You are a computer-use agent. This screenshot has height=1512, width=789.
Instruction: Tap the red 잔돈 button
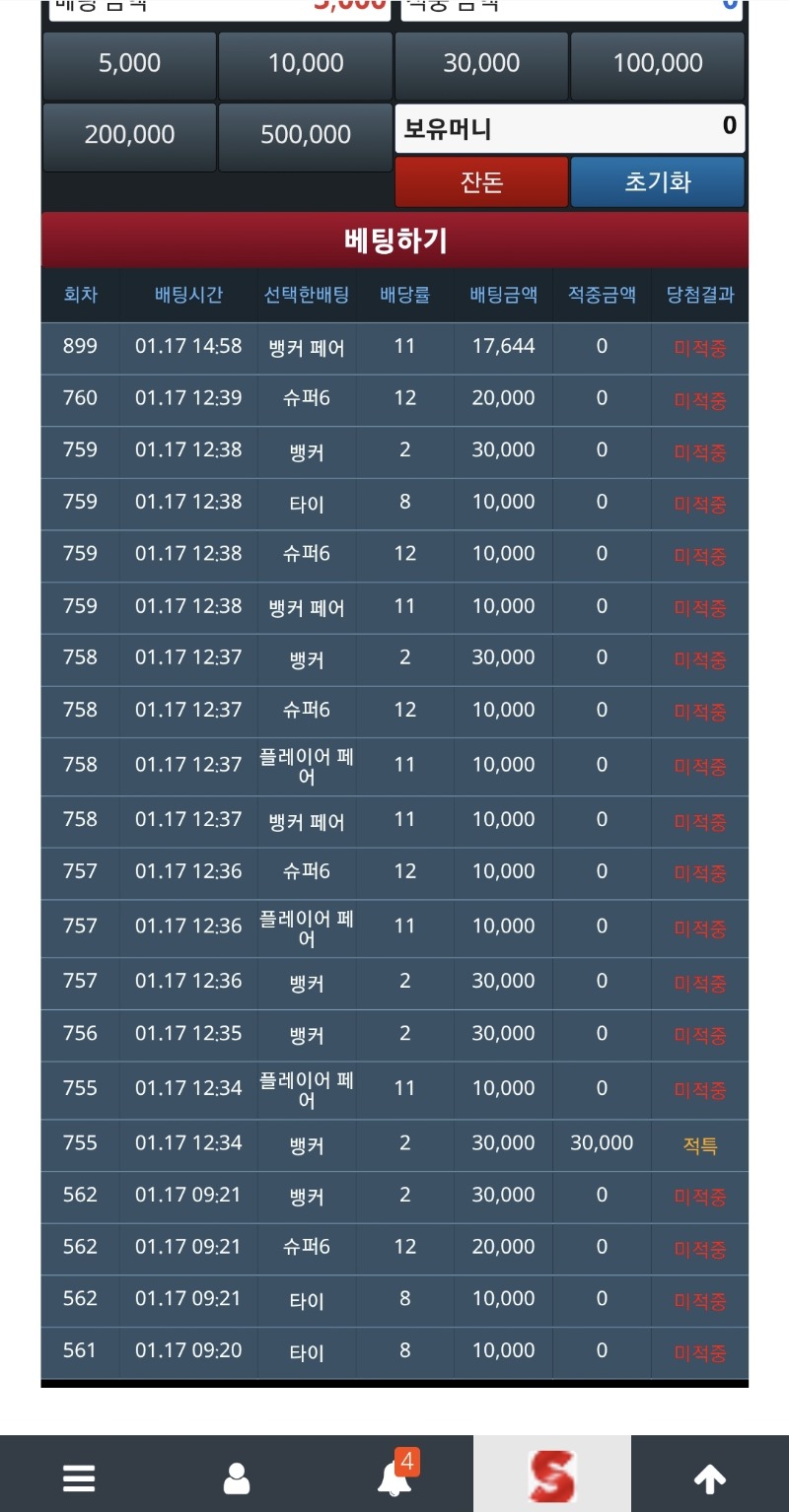coord(481,182)
